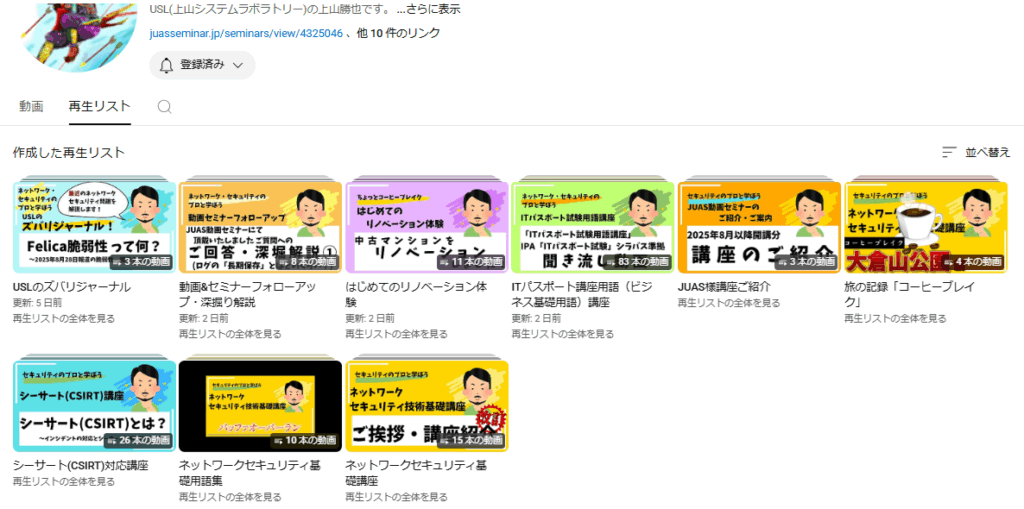The height and width of the screenshot is (509, 1024).
Task: Open the 旅の記録 コーヒーブレイク playlist
Action: 924,227
